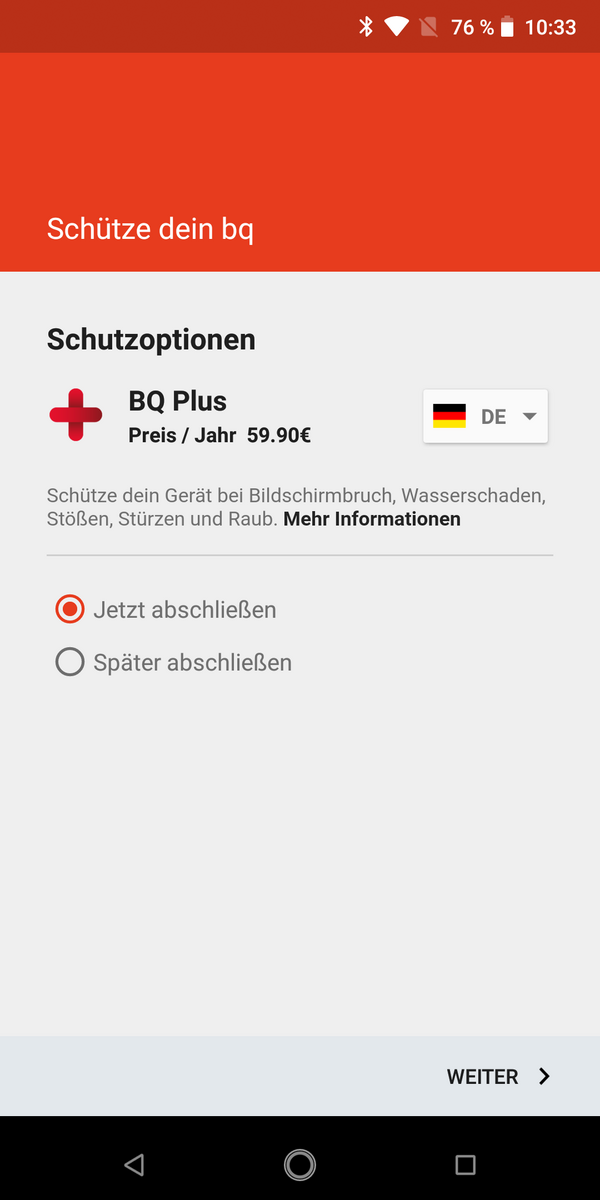600x1200 pixels.
Task: Choose Später abschließen
Action: [174, 662]
